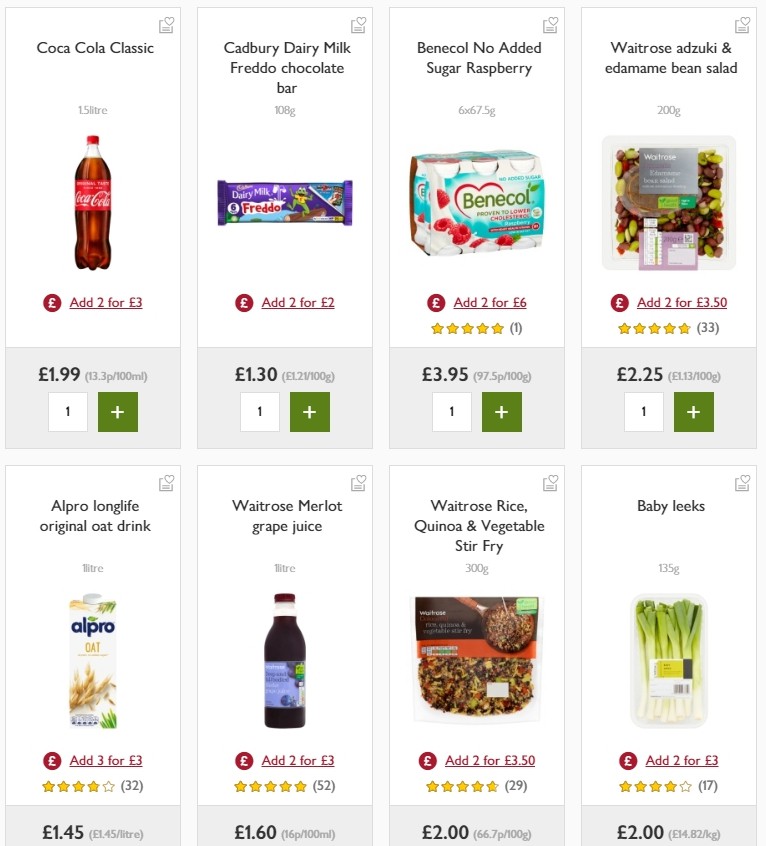Click the star rating on adzuki bean salad
The width and height of the screenshot is (766, 846).
click(655, 327)
